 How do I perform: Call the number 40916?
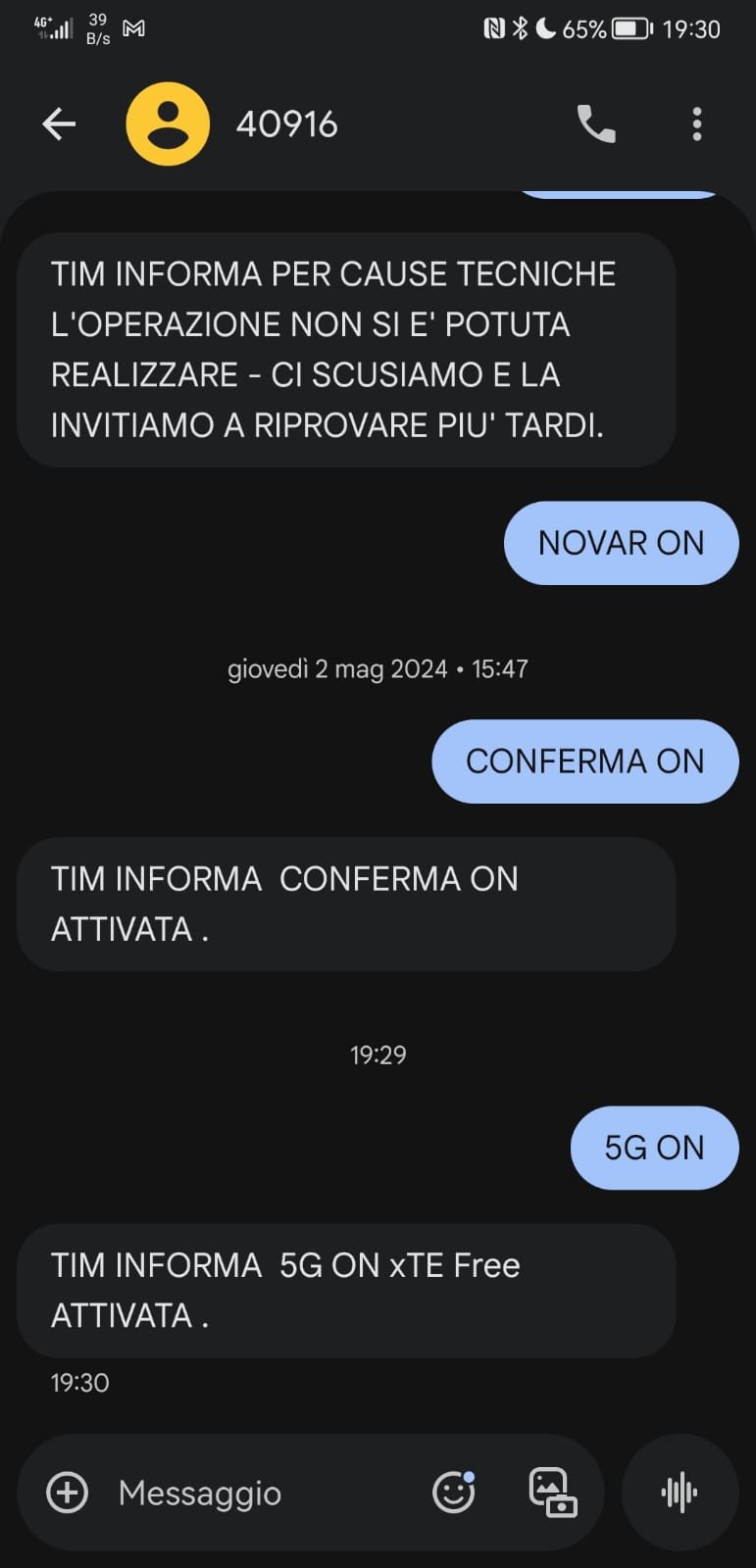tap(595, 124)
